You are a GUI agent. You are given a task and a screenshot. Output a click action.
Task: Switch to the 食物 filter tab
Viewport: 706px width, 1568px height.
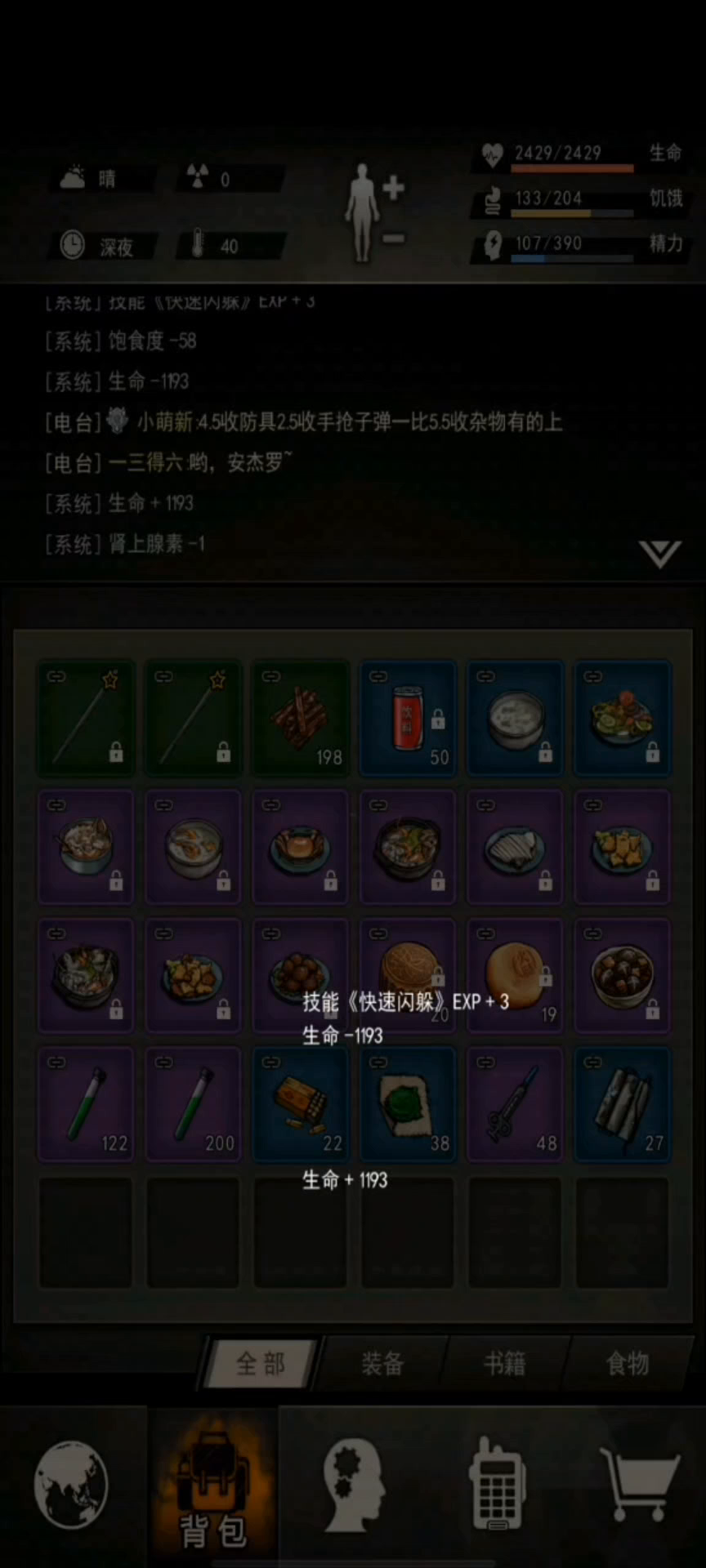pos(628,1363)
